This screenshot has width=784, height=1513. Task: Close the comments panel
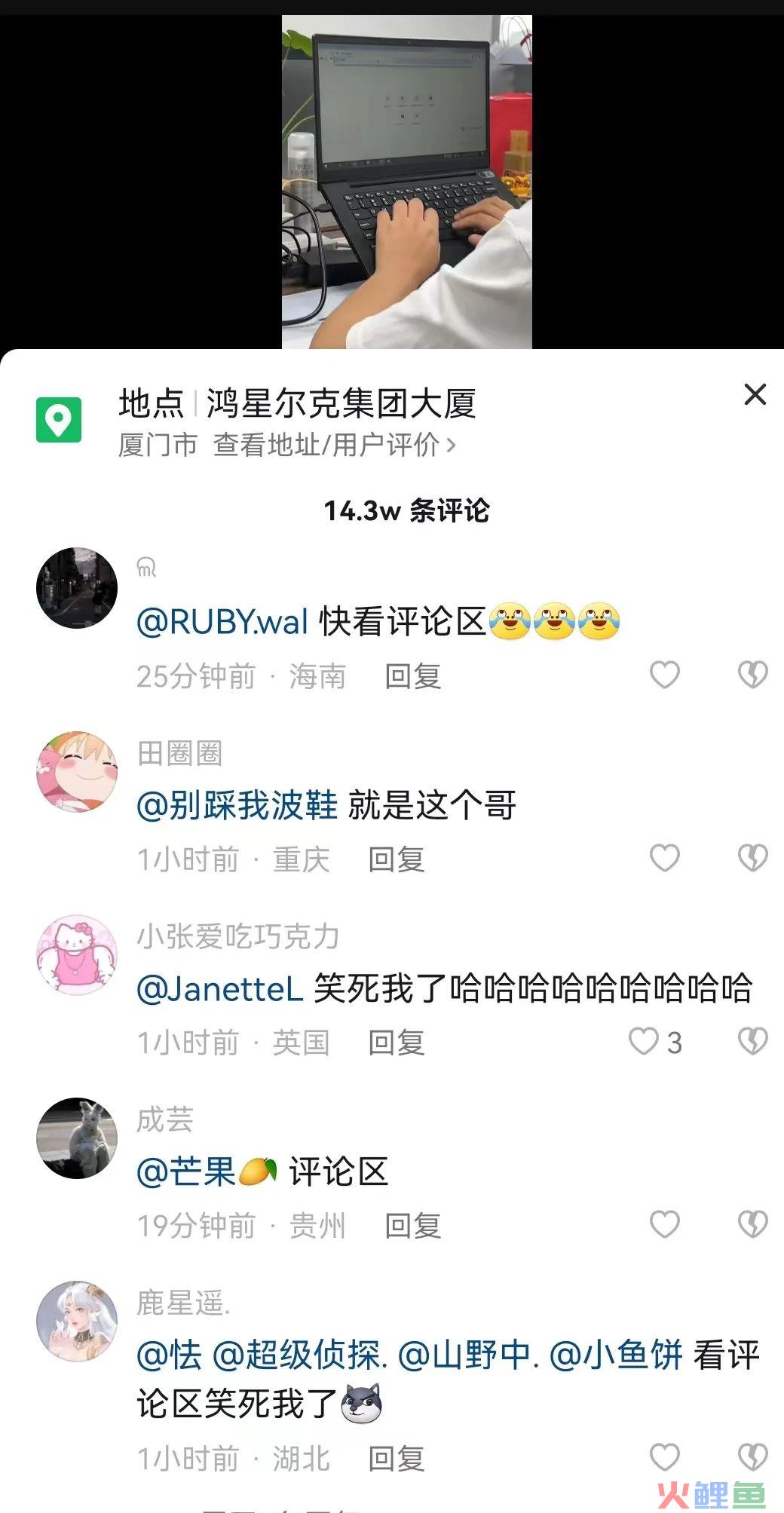click(755, 394)
